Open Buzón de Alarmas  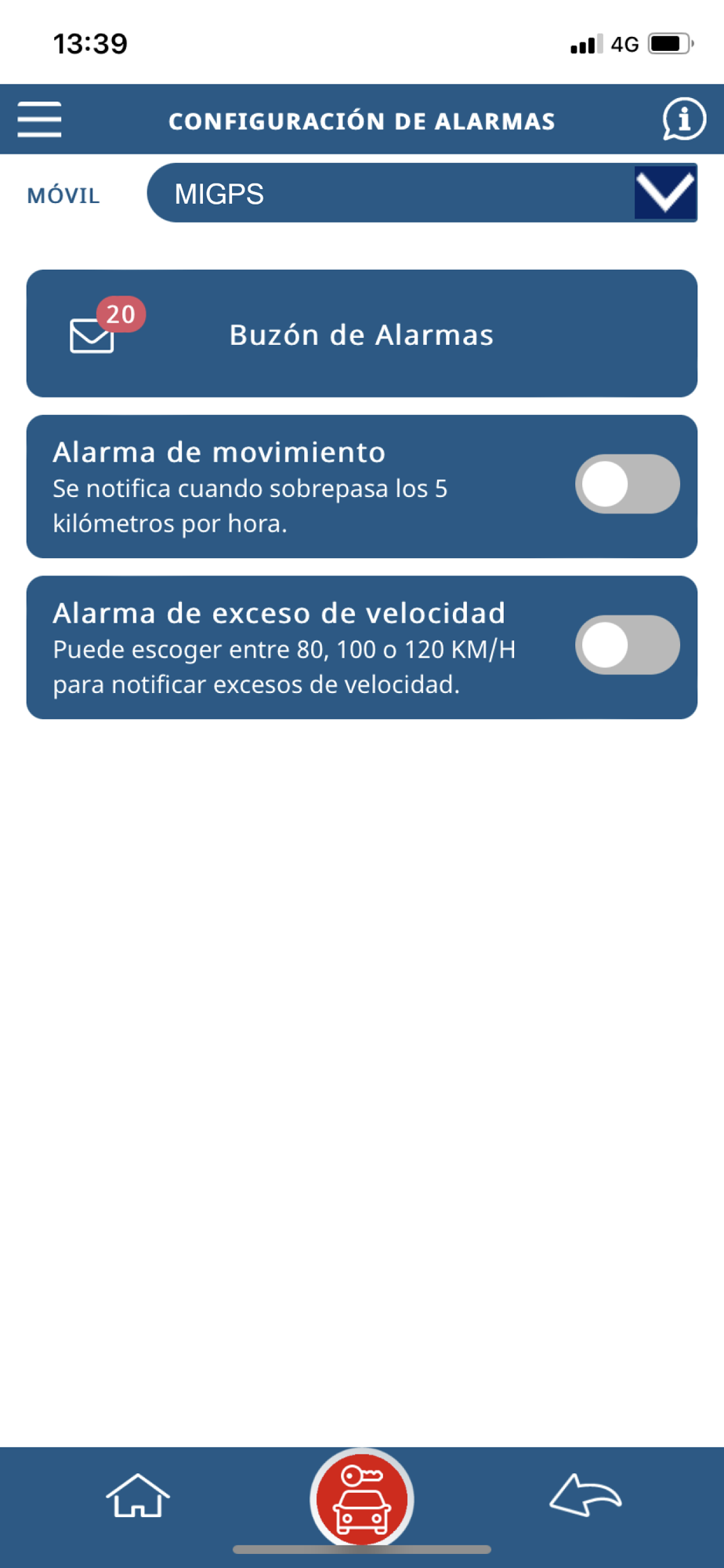pyautogui.click(x=362, y=334)
